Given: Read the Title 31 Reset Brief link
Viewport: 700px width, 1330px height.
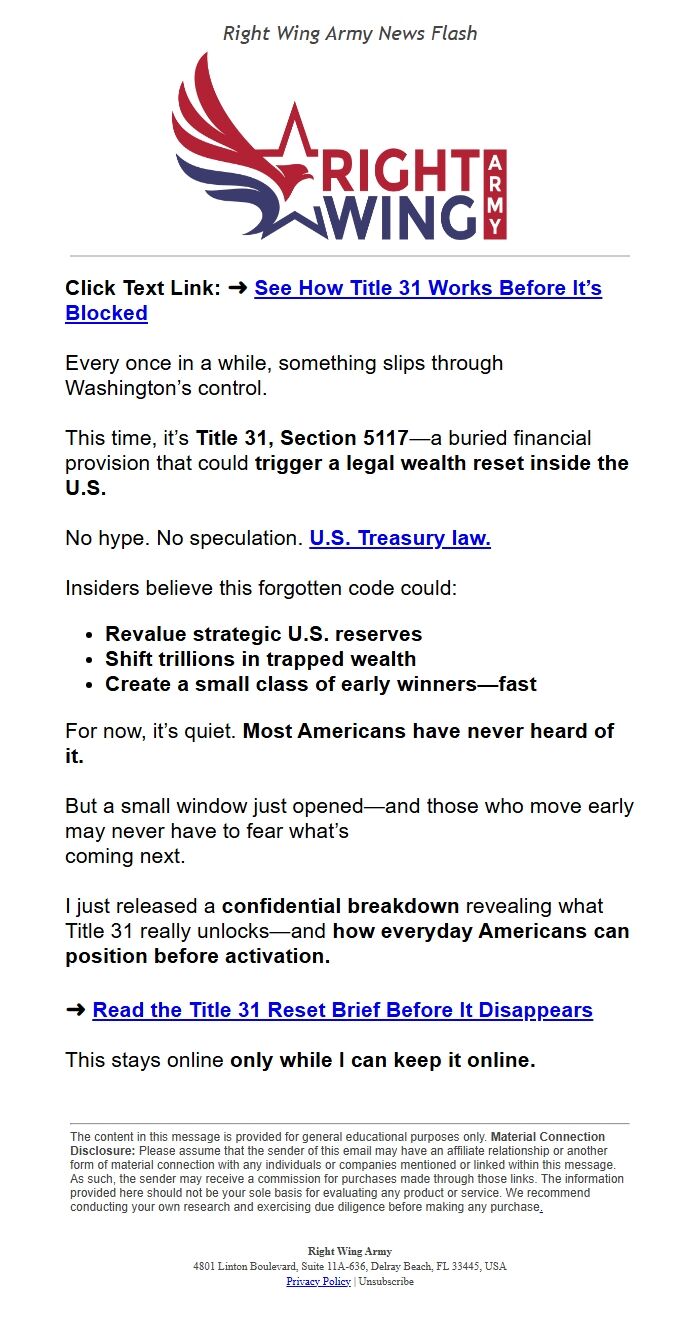Looking at the screenshot, I should click(342, 1010).
